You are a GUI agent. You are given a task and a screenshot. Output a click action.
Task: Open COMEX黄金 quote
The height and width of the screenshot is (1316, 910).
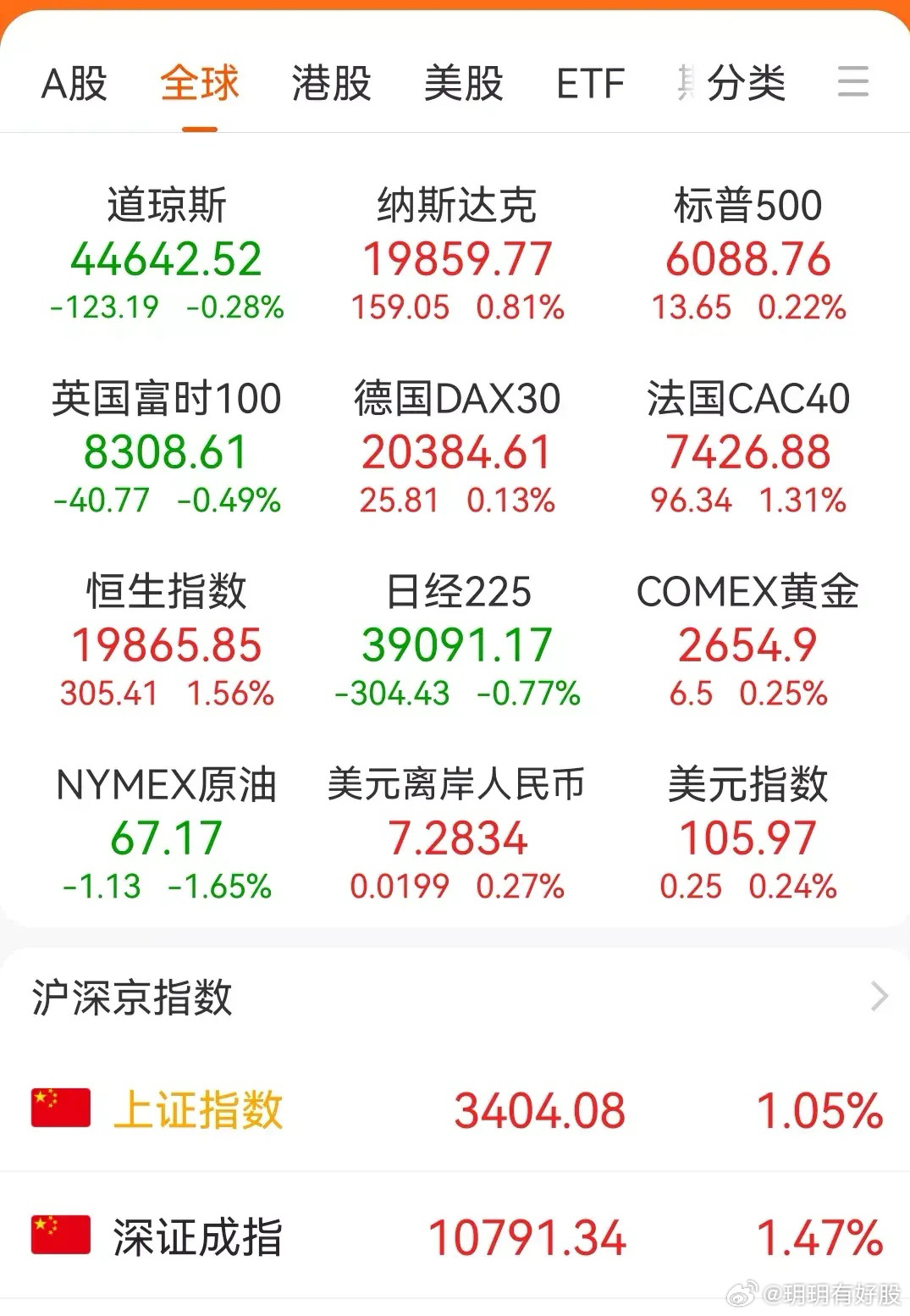[747, 640]
